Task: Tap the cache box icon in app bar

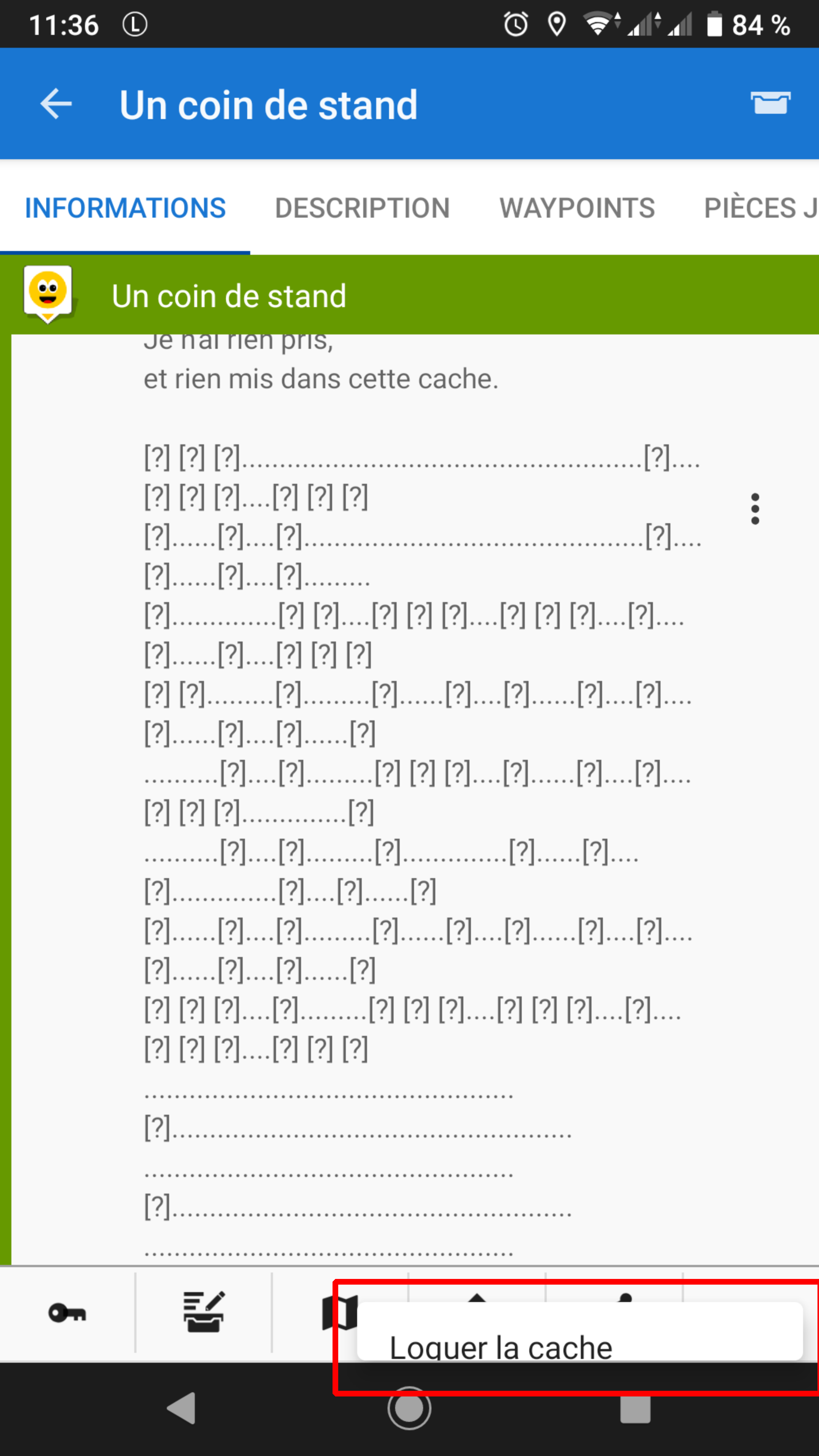Action: pos(770,103)
